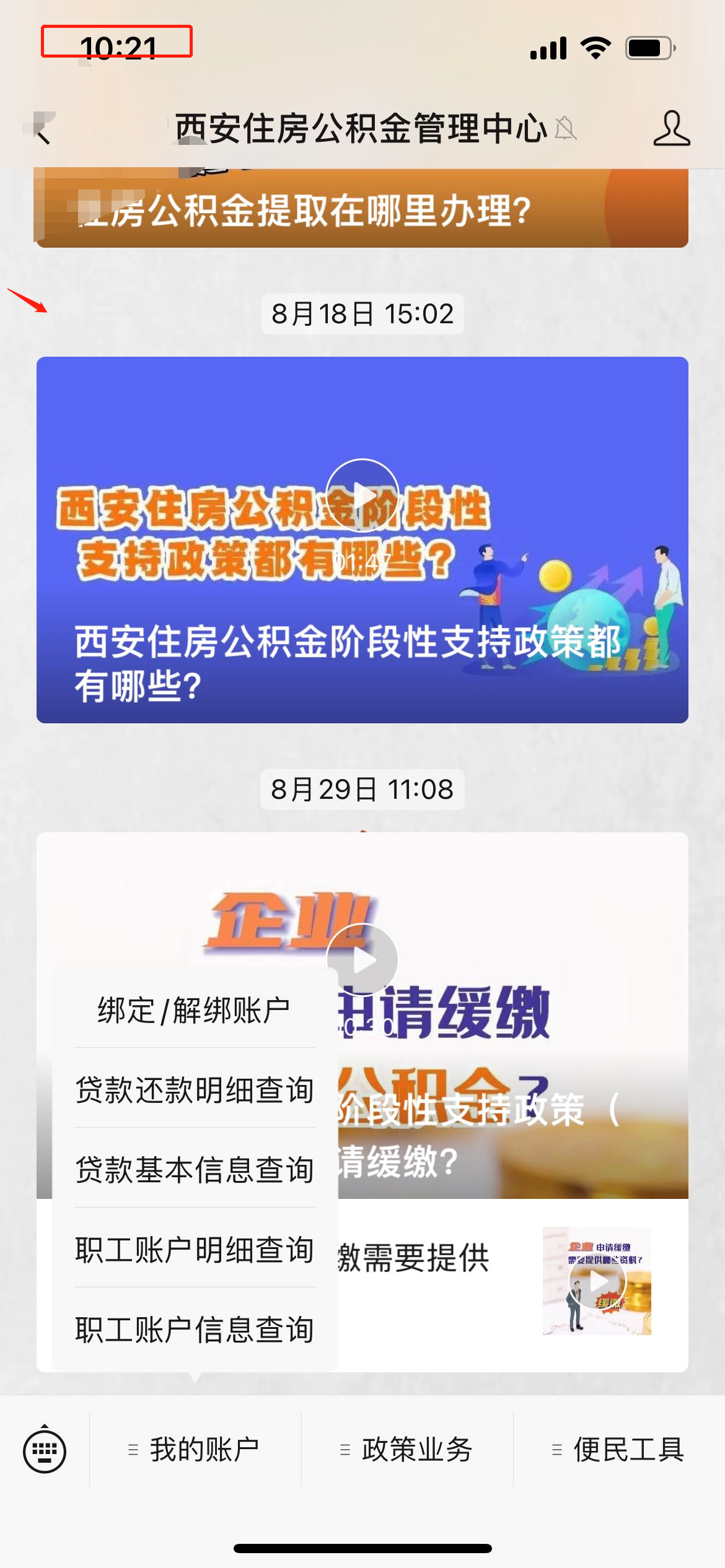Open the 申请缓缴 small video thumbnail
Screen dimensions: 725x1568
[x=597, y=1281]
